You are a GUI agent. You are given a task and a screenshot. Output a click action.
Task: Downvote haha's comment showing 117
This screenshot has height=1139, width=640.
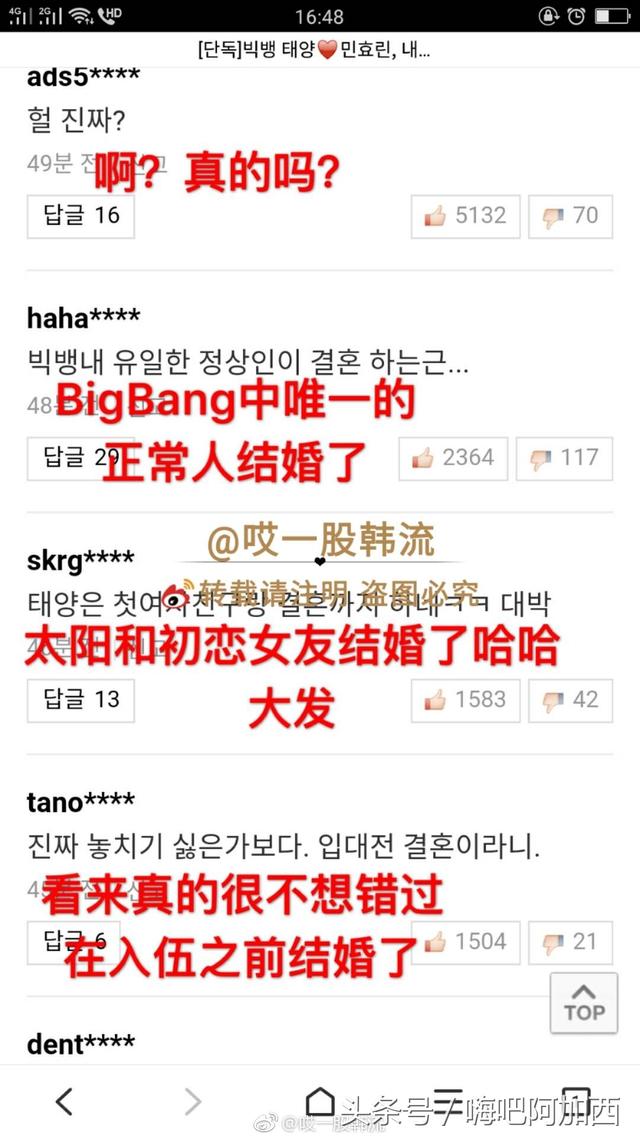tap(564, 457)
